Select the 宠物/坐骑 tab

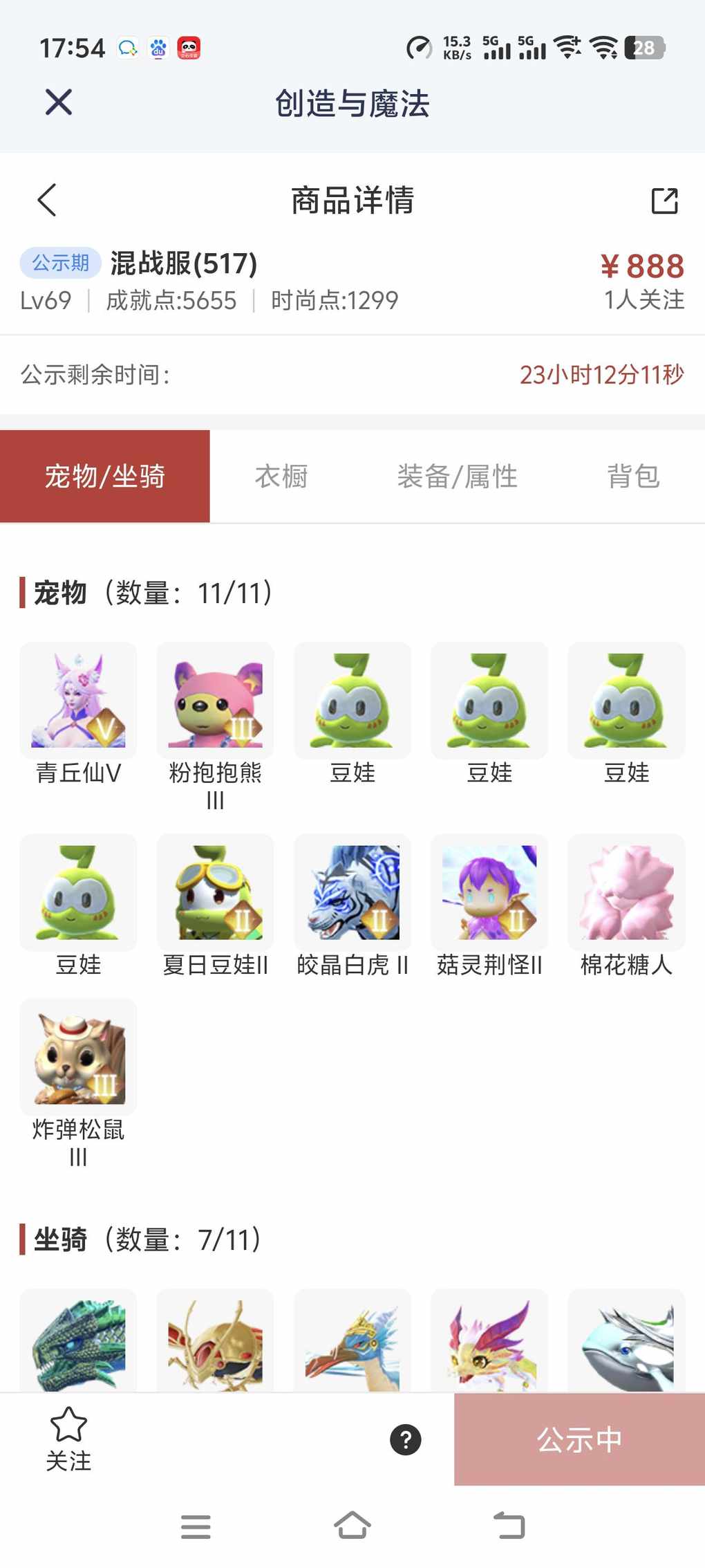105,477
